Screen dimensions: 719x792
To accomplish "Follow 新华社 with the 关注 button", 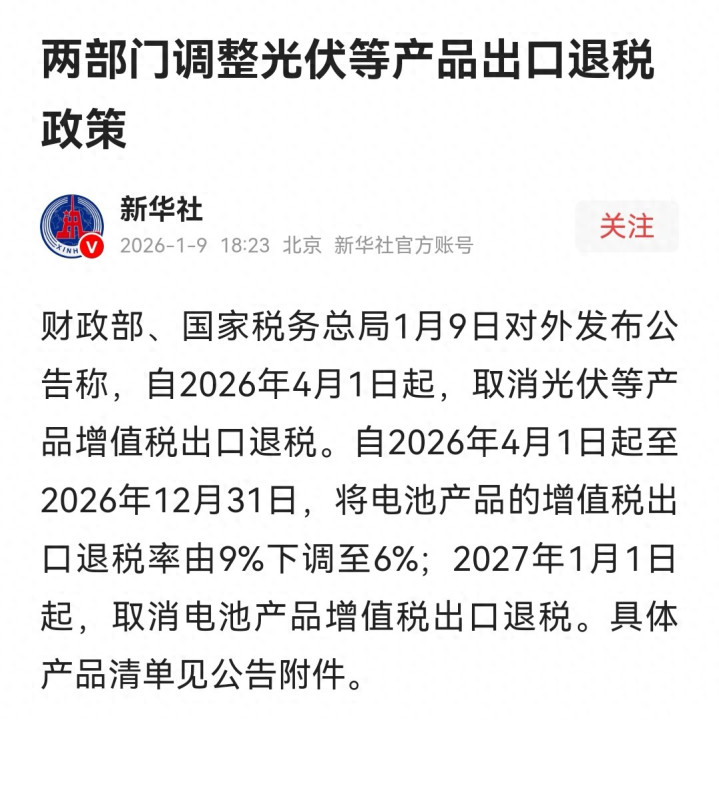I will (x=627, y=226).
